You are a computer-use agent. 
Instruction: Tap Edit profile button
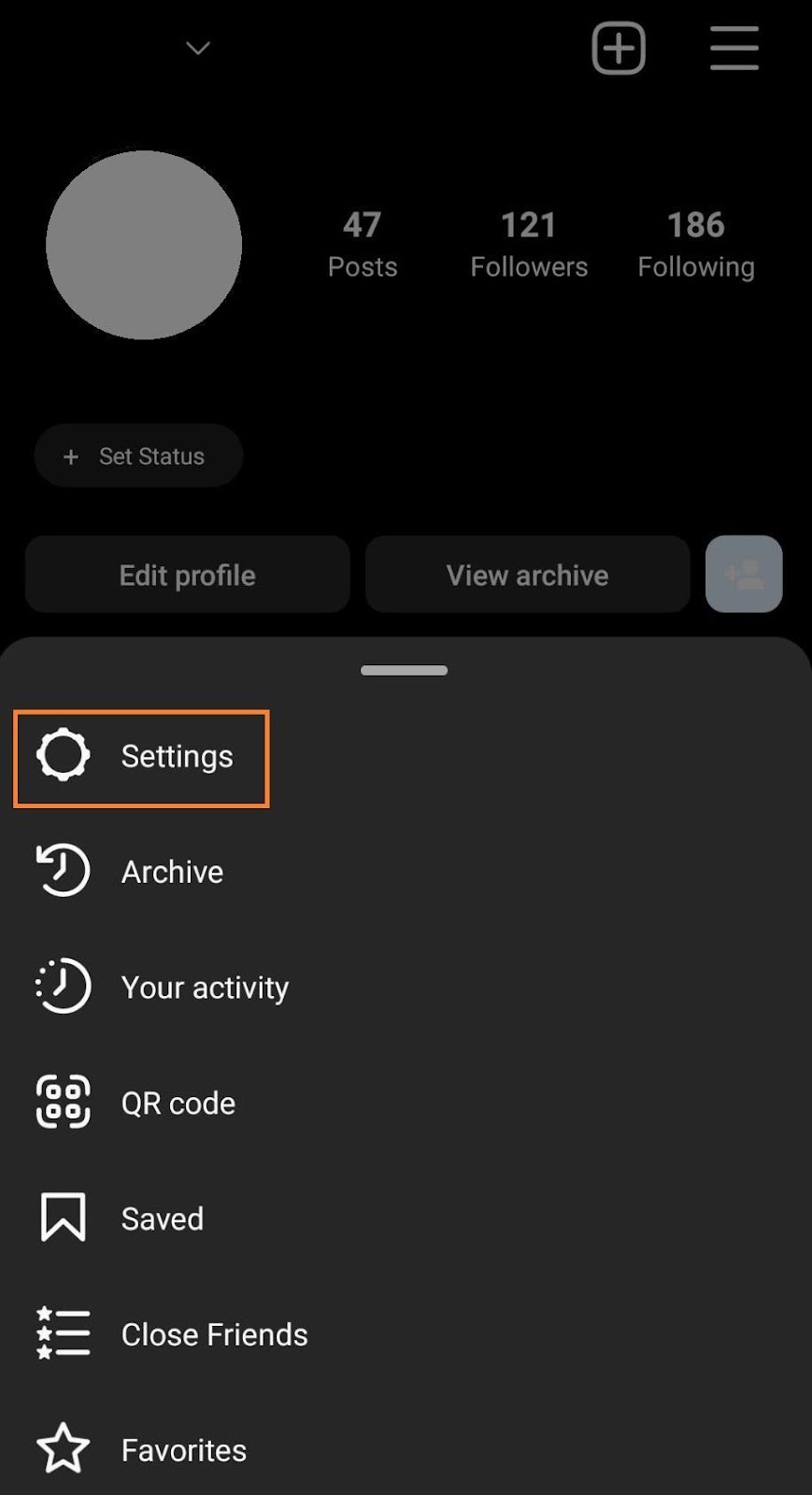pos(187,575)
